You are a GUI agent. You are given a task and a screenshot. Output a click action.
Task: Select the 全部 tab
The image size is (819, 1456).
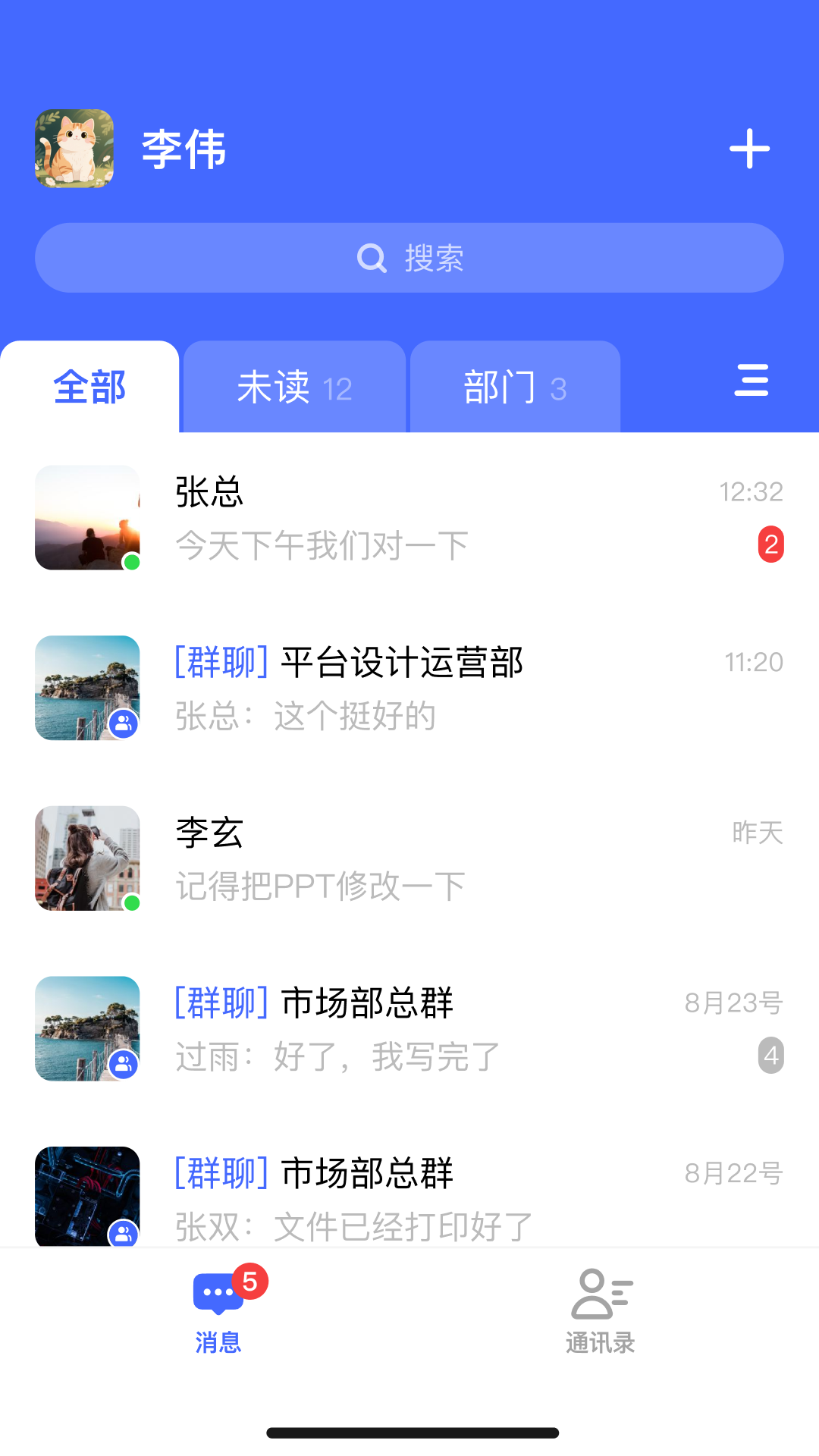pyautogui.click(x=89, y=388)
